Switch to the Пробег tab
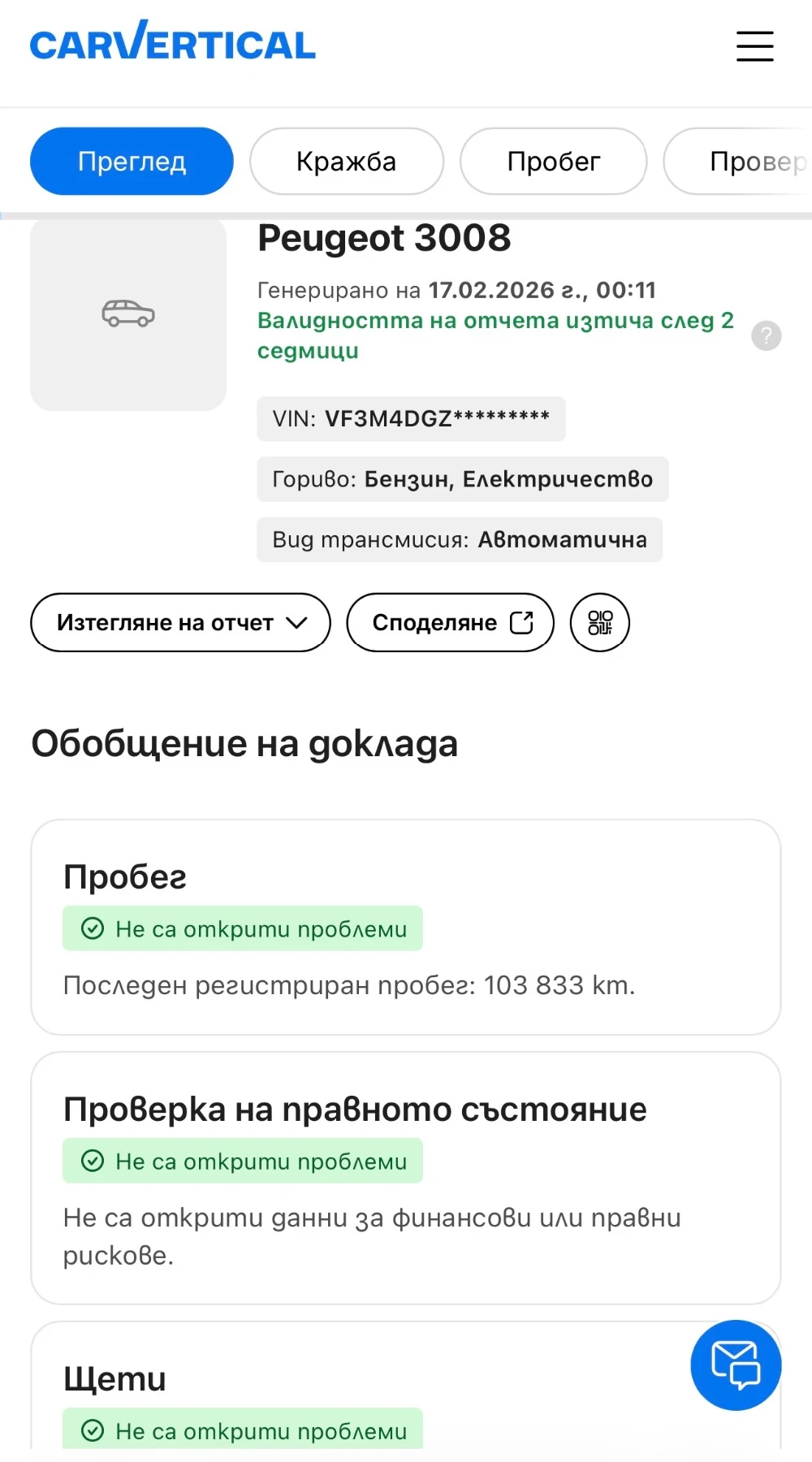812x1462 pixels. pos(553,162)
